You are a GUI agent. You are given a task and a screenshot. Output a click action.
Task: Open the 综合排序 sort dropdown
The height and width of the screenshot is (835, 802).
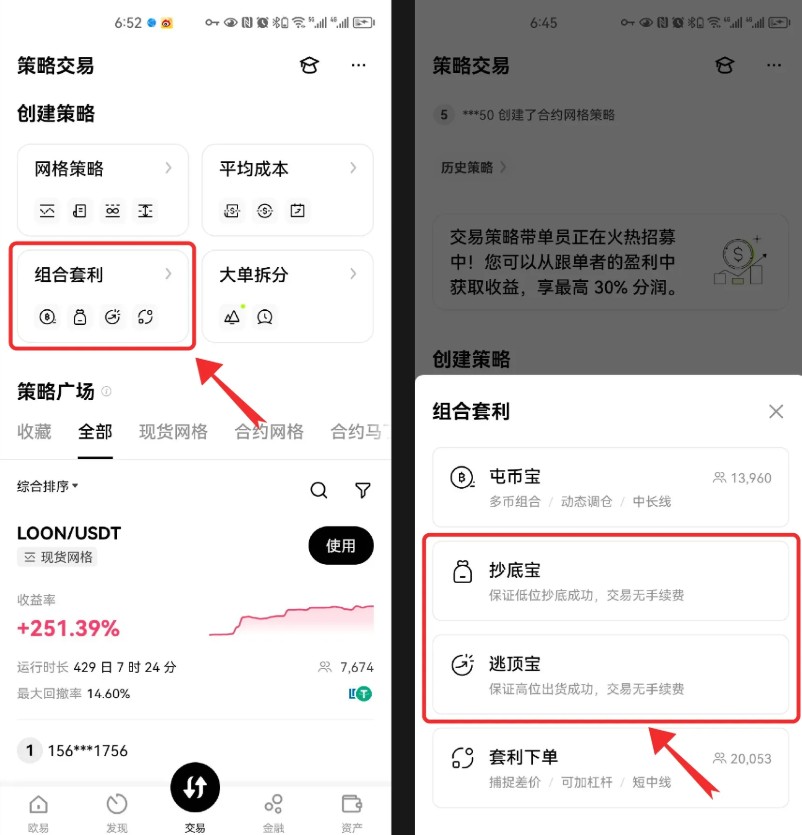(x=48, y=487)
